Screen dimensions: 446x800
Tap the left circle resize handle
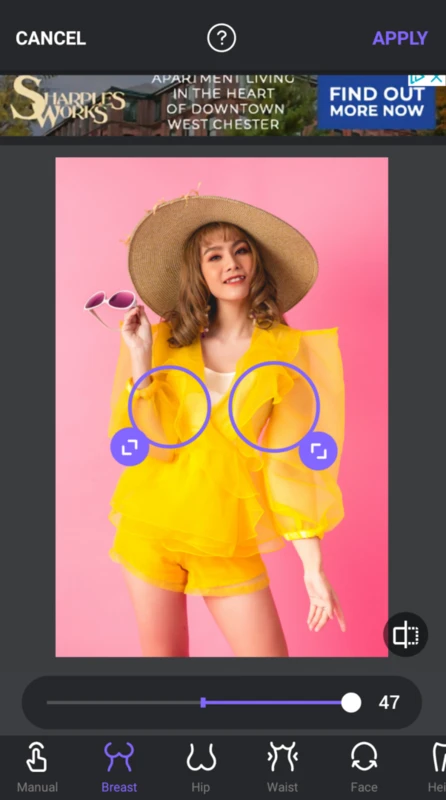pos(130,447)
